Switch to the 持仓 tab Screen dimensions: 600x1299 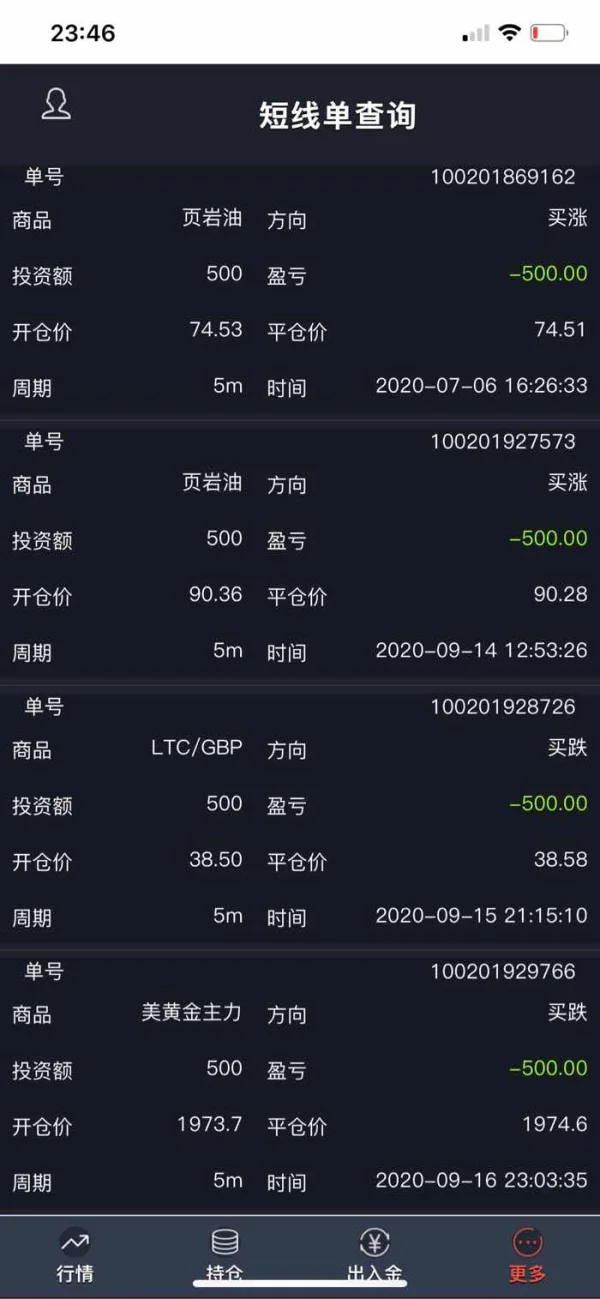pyautogui.click(x=225, y=1256)
